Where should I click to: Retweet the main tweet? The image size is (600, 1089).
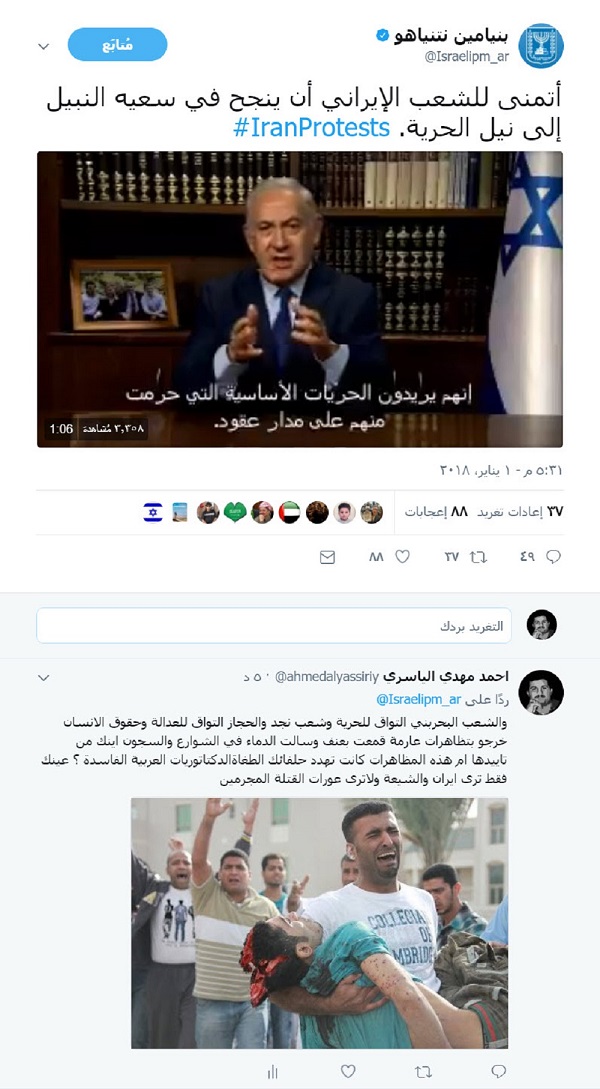click(478, 556)
